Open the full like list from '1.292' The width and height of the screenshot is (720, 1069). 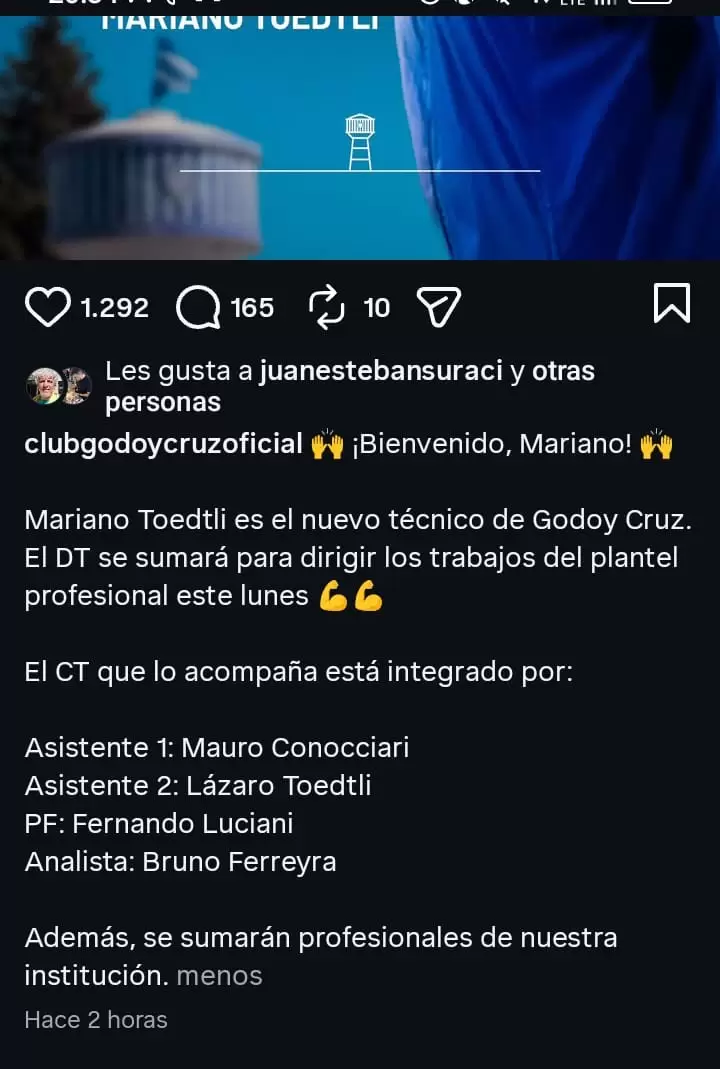(x=113, y=307)
